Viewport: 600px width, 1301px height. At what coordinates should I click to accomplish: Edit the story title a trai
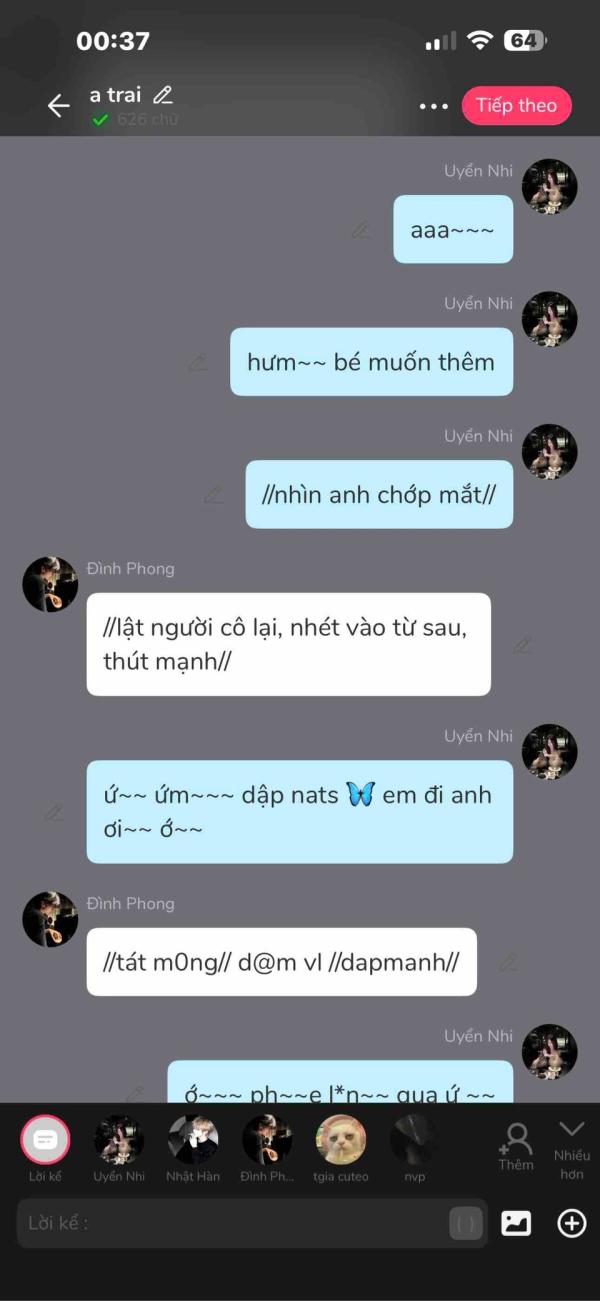(163, 95)
